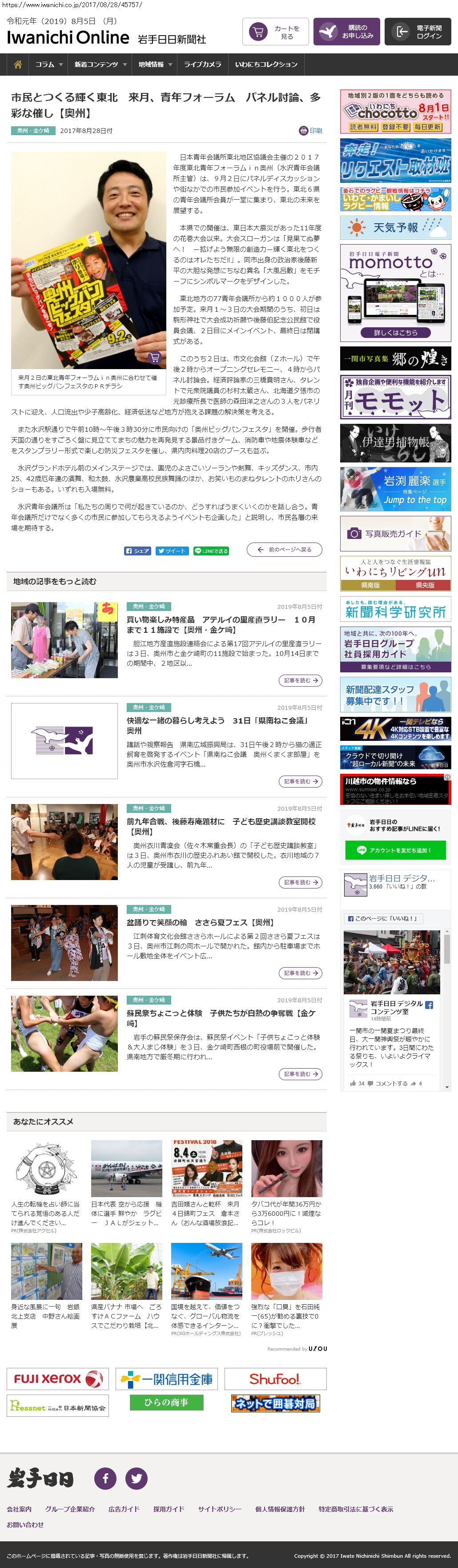Go back with 前のページへ戻る

(285, 550)
